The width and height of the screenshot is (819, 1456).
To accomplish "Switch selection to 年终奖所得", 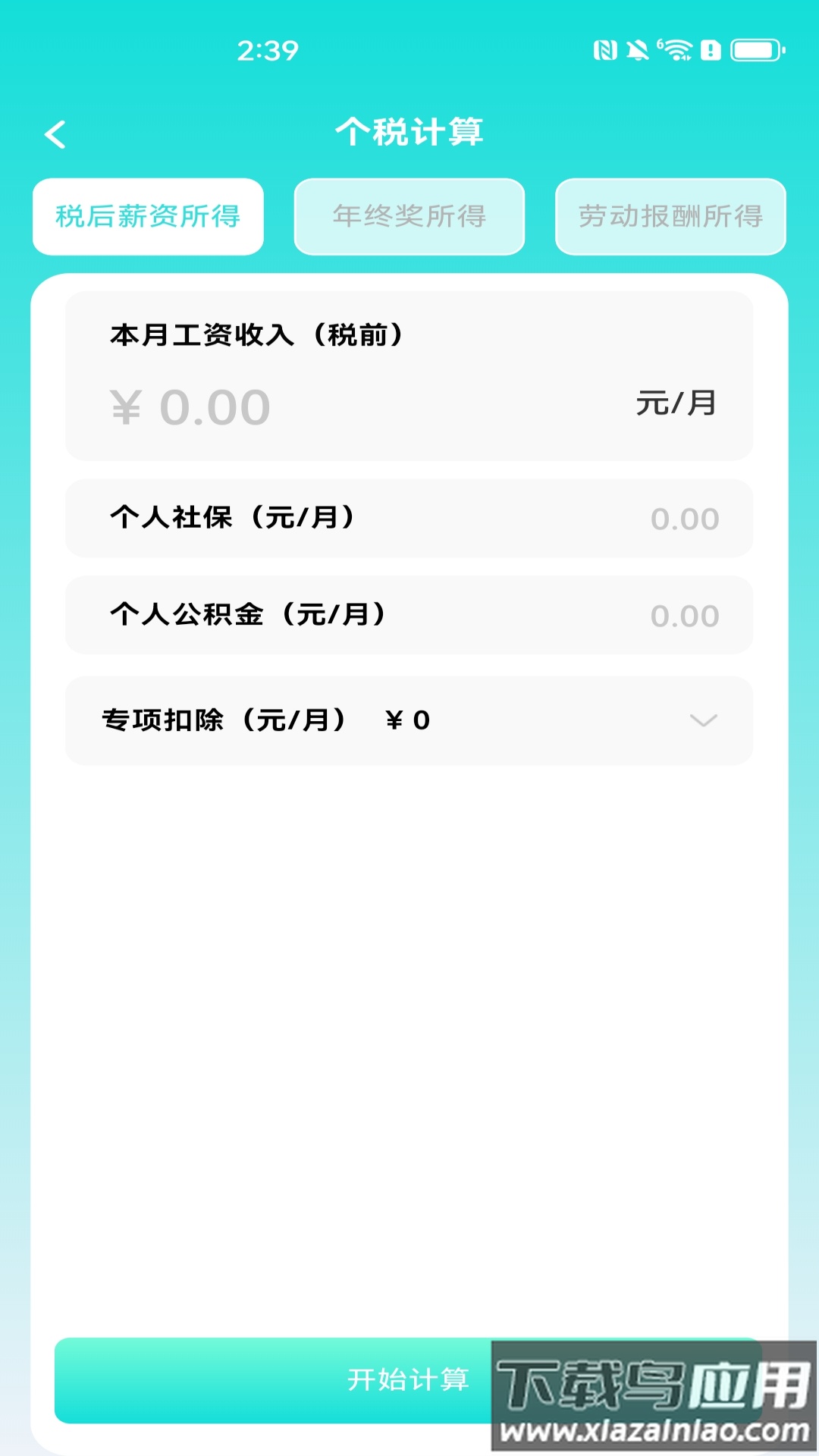I will [x=409, y=217].
